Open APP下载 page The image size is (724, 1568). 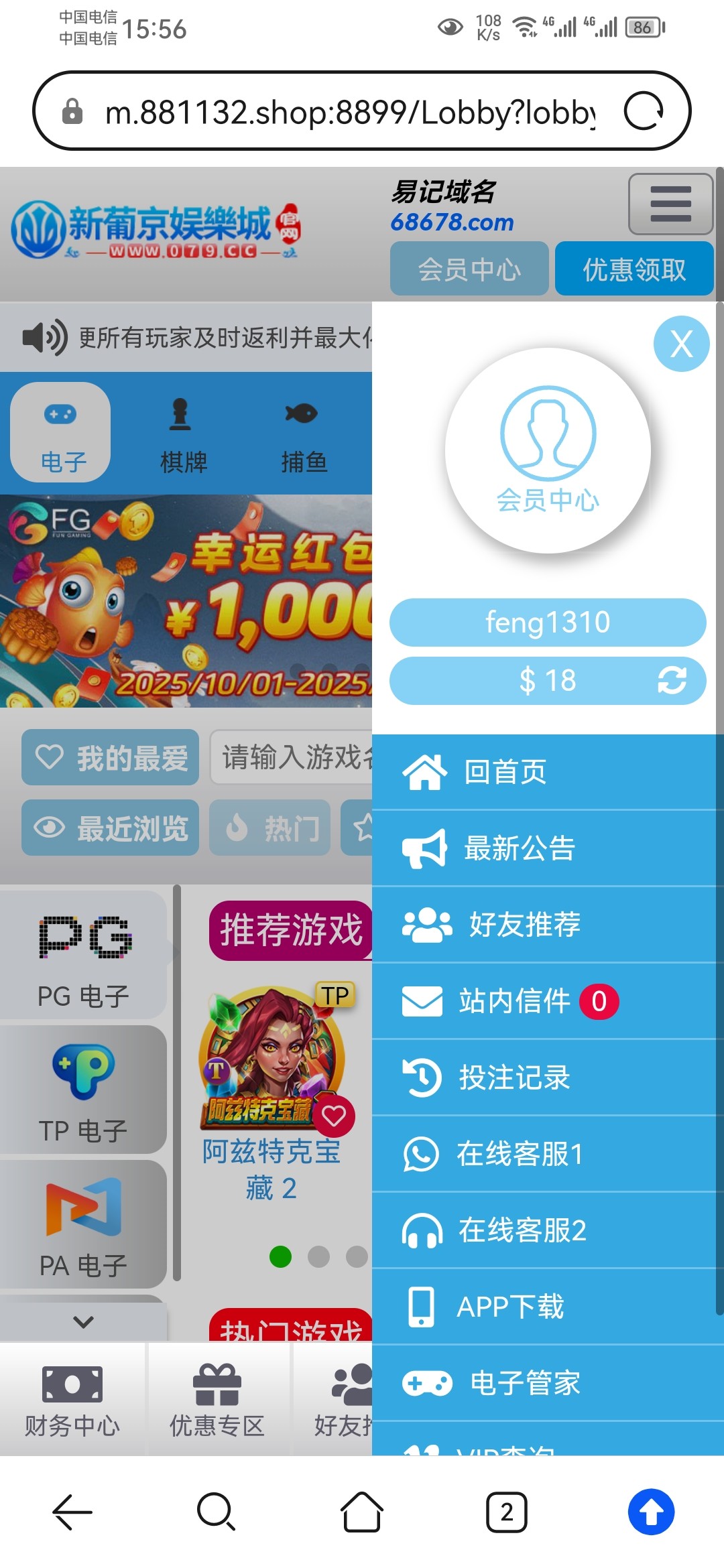click(x=509, y=1307)
